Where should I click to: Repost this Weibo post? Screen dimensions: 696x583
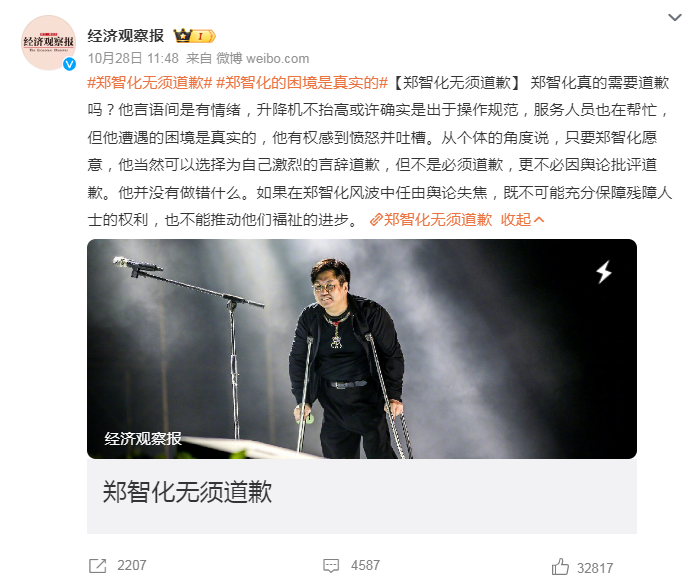tap(118, 566)
